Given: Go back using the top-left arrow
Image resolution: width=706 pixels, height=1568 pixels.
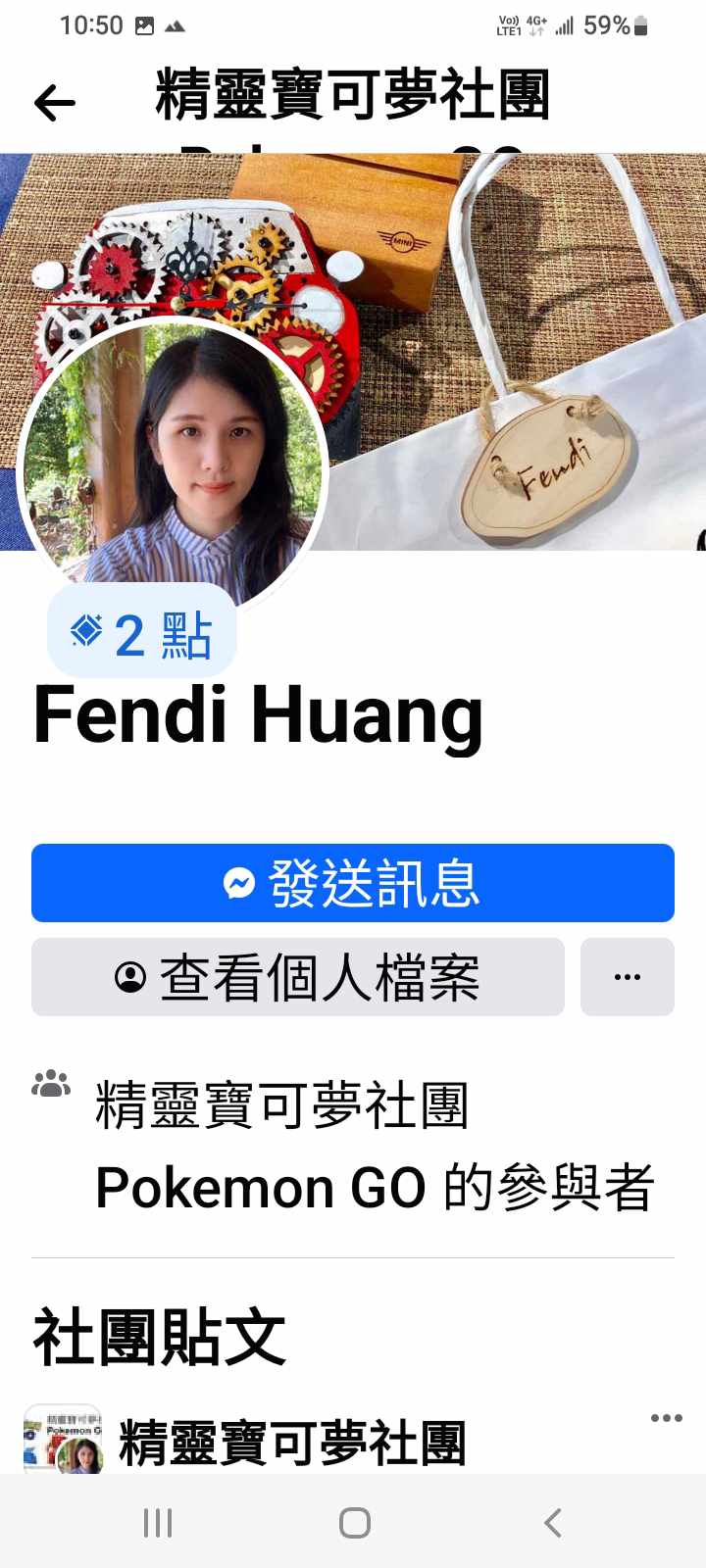Looking at the screenshot, I should 55,102.
